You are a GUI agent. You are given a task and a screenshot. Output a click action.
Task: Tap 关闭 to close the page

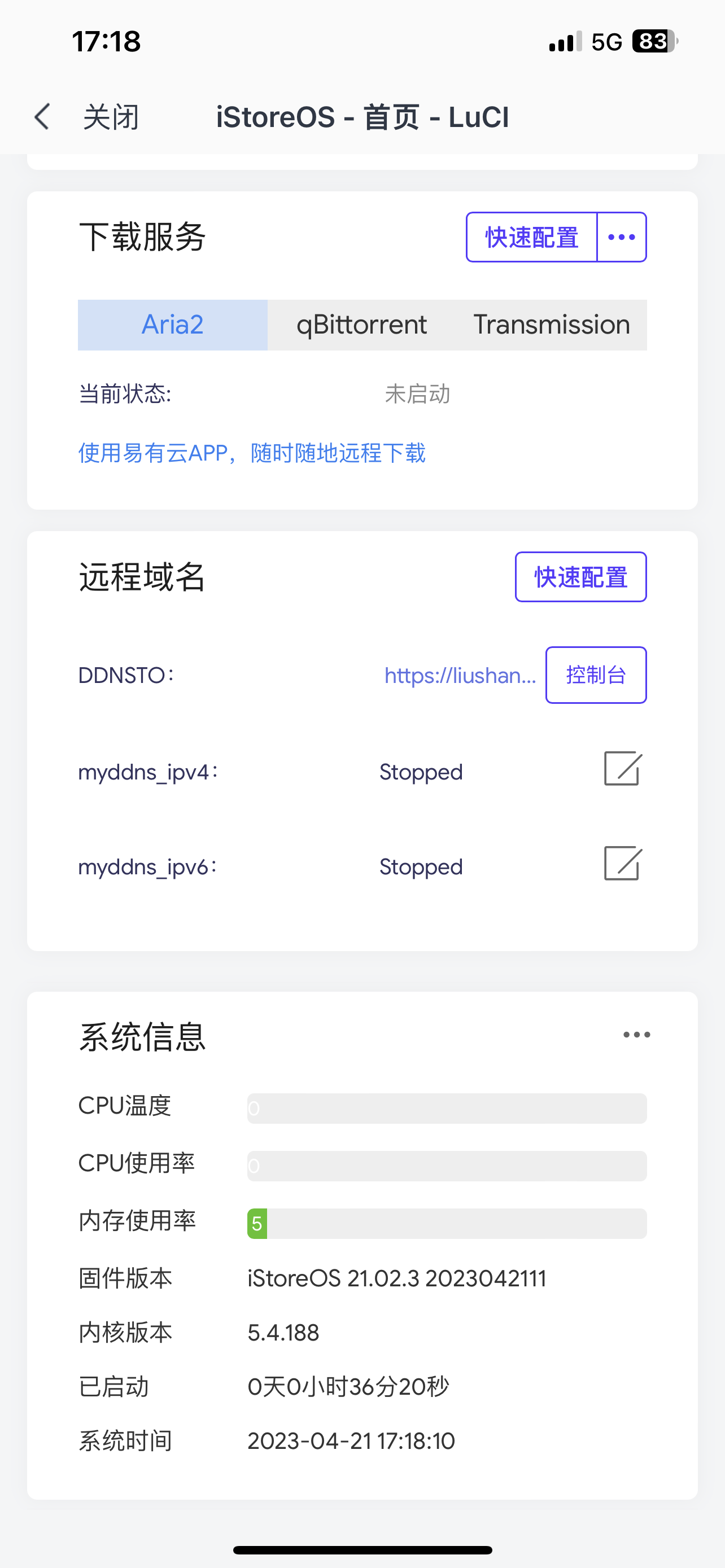pyautogui.click(x=111, y=116)
